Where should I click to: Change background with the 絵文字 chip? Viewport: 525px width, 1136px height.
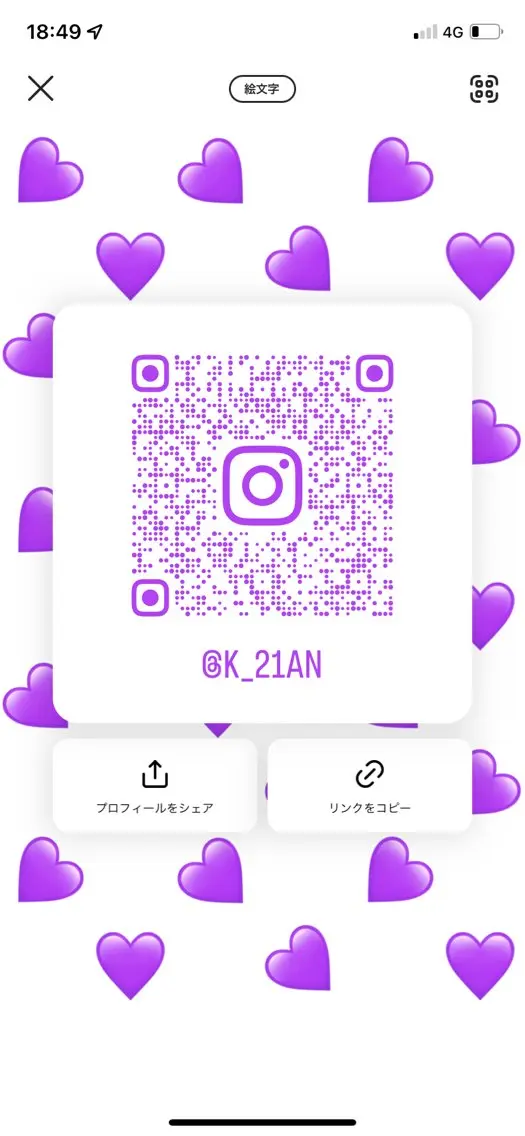262,89
